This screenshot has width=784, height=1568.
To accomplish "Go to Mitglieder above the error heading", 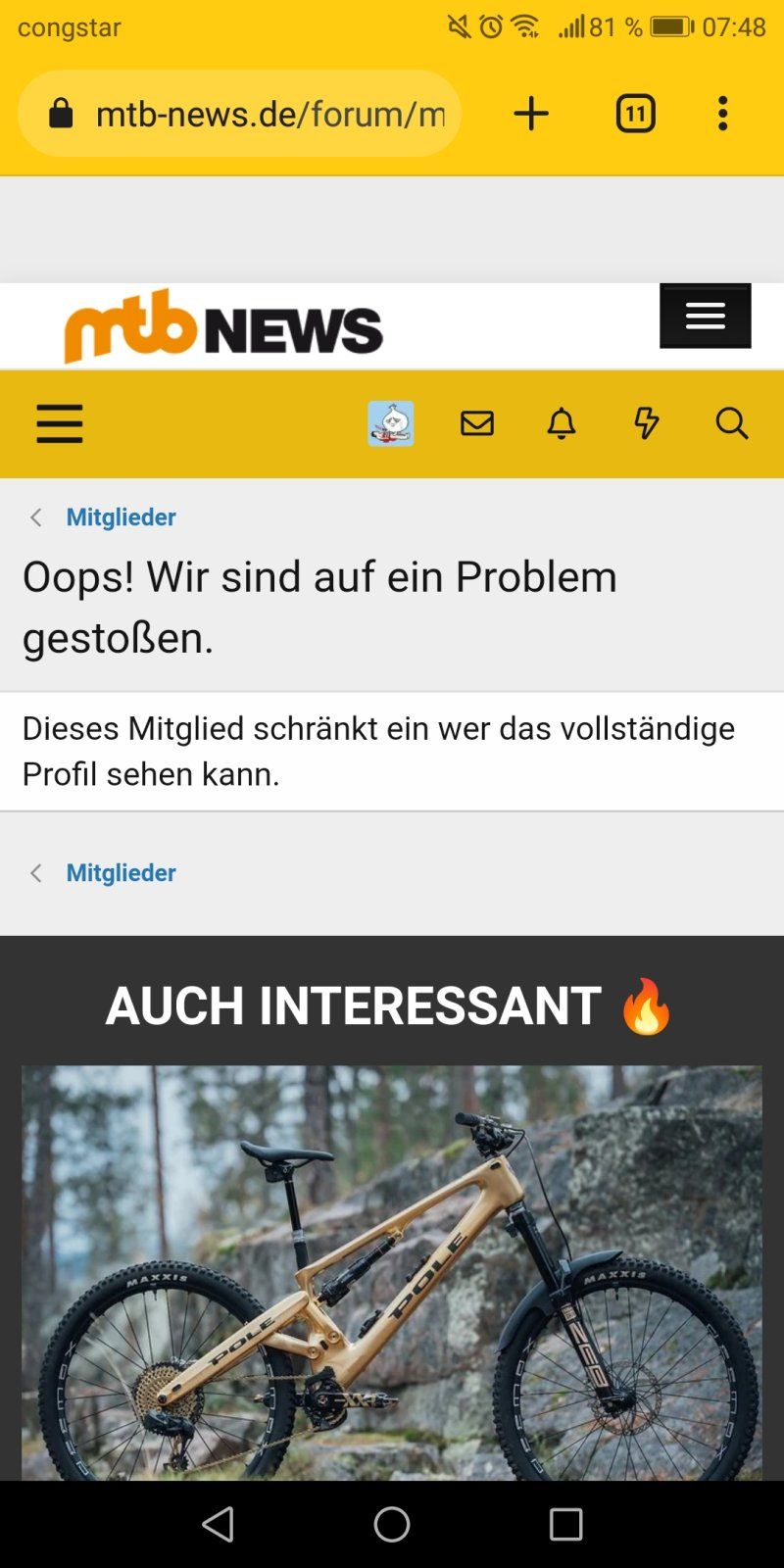I will 121,516.
